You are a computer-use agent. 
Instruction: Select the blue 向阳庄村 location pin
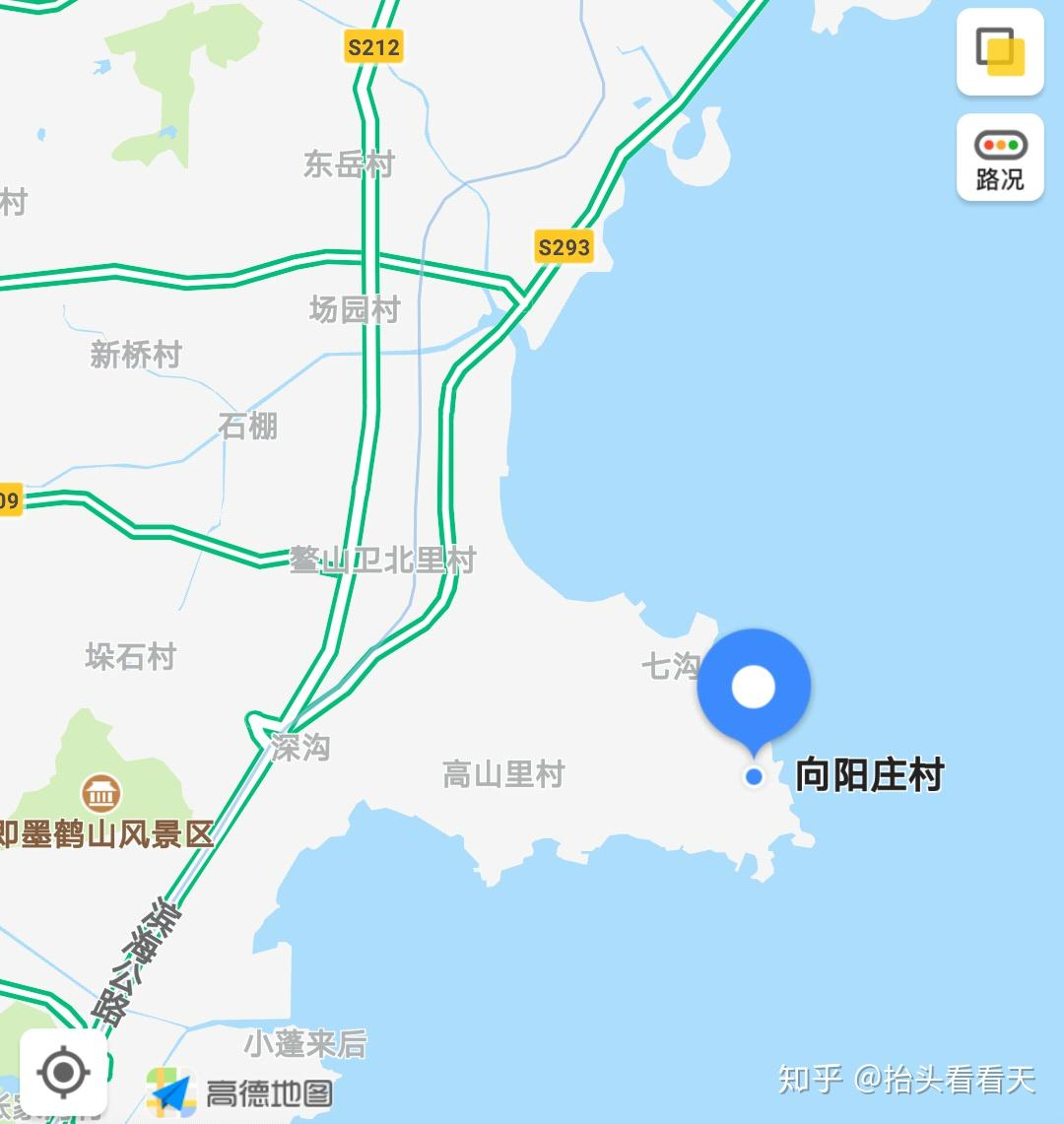click(755, 685)
